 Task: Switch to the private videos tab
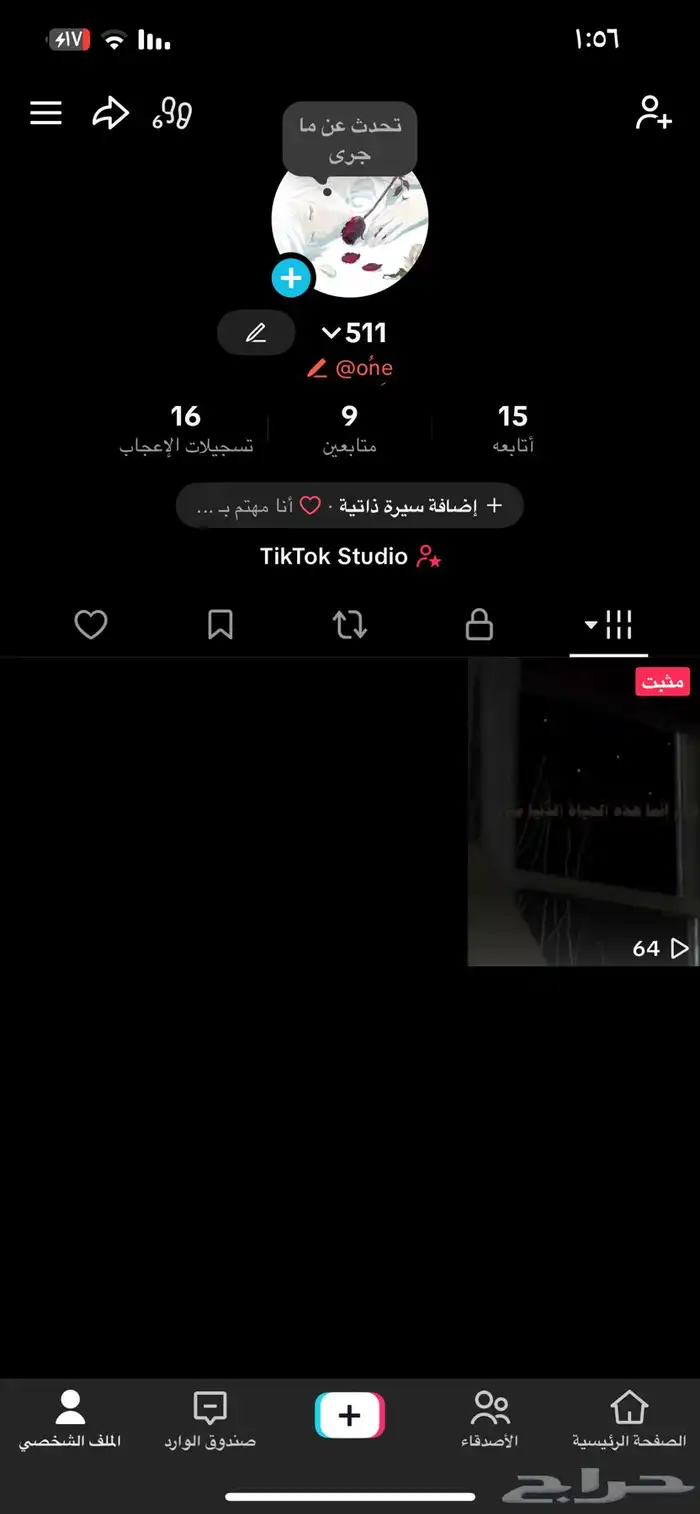point(479,626)
